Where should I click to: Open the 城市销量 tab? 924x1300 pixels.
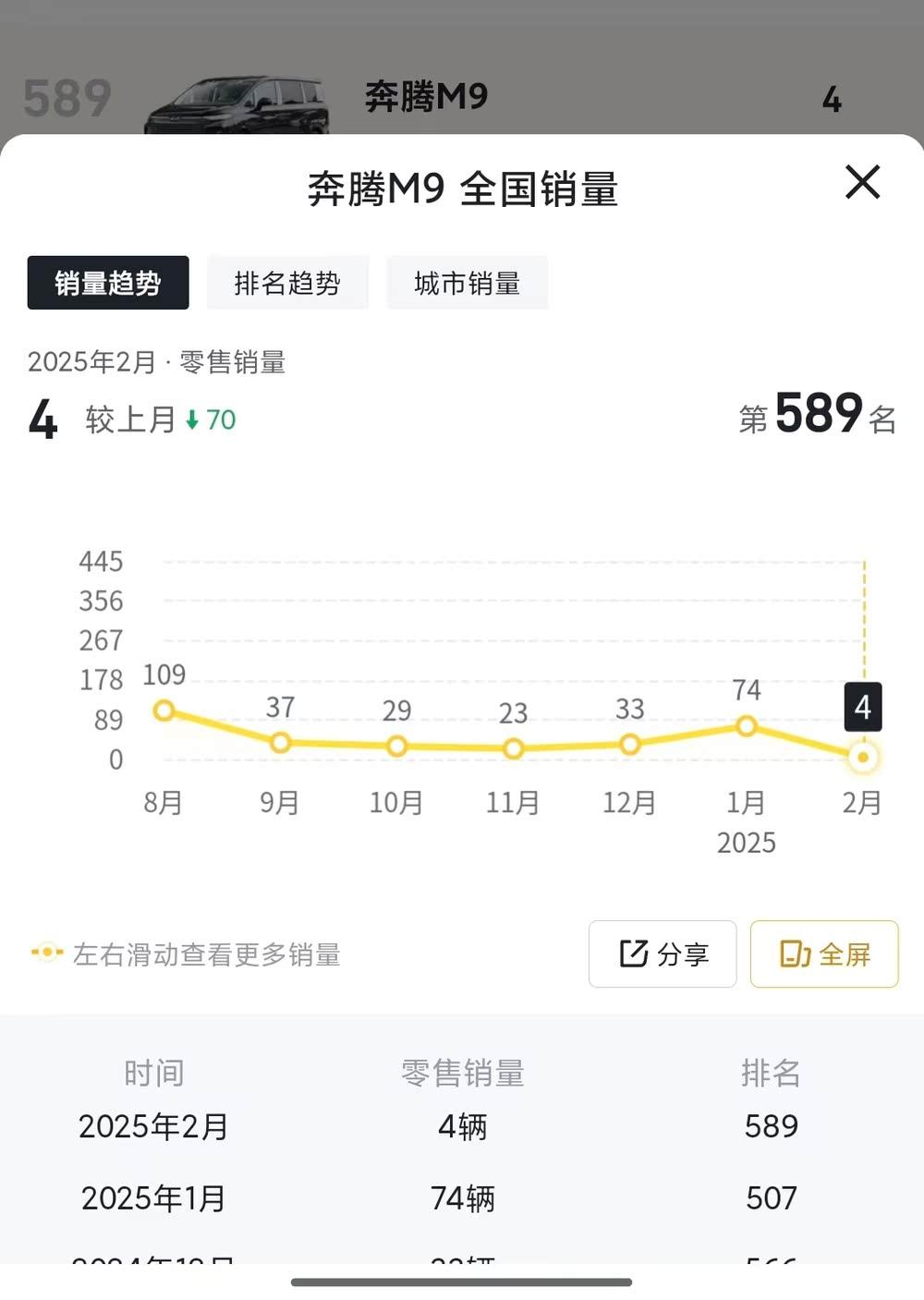point(468,283)
